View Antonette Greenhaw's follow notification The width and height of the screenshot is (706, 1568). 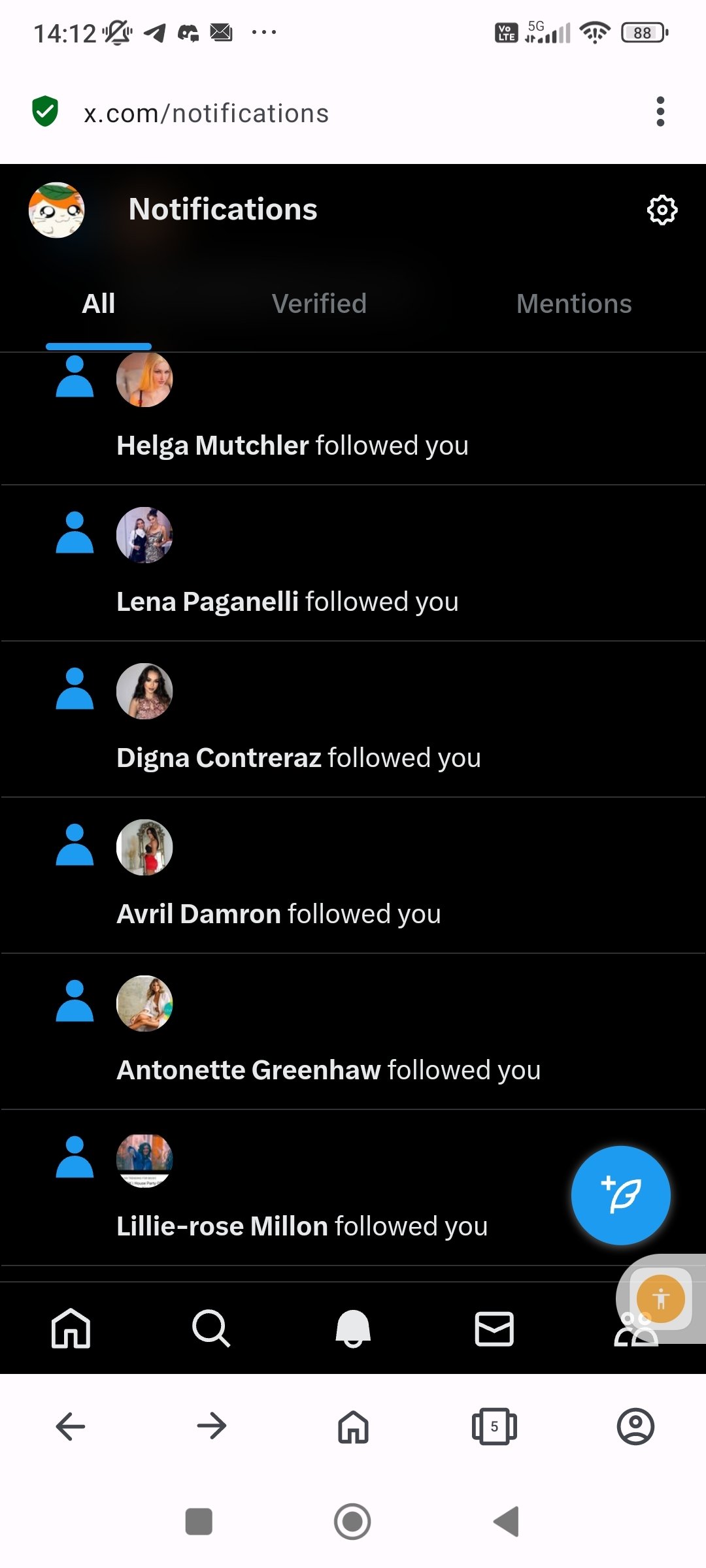click(353, 1032)
